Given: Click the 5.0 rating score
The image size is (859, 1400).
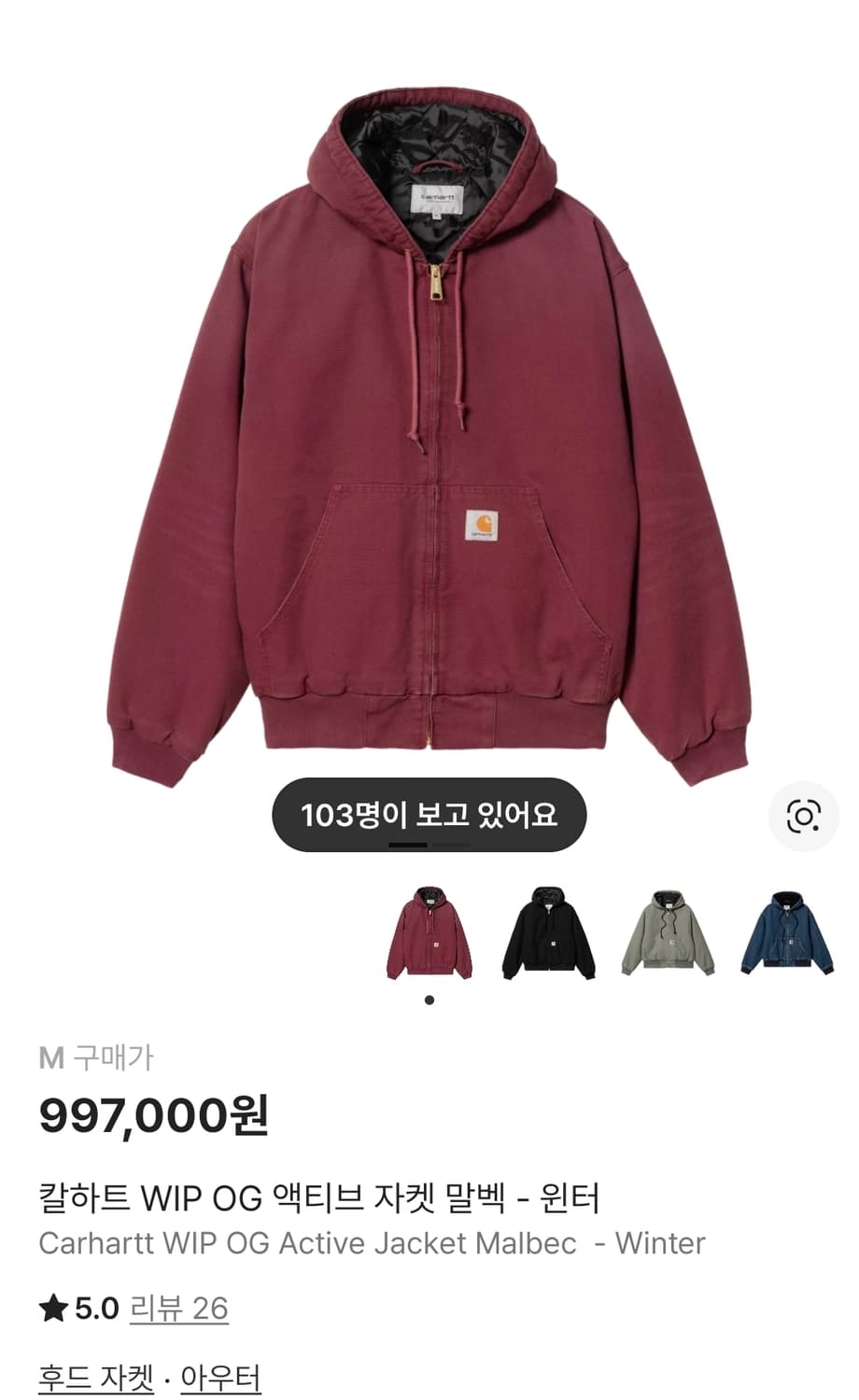Looking at the screenshot, I should click(97, 1309).
